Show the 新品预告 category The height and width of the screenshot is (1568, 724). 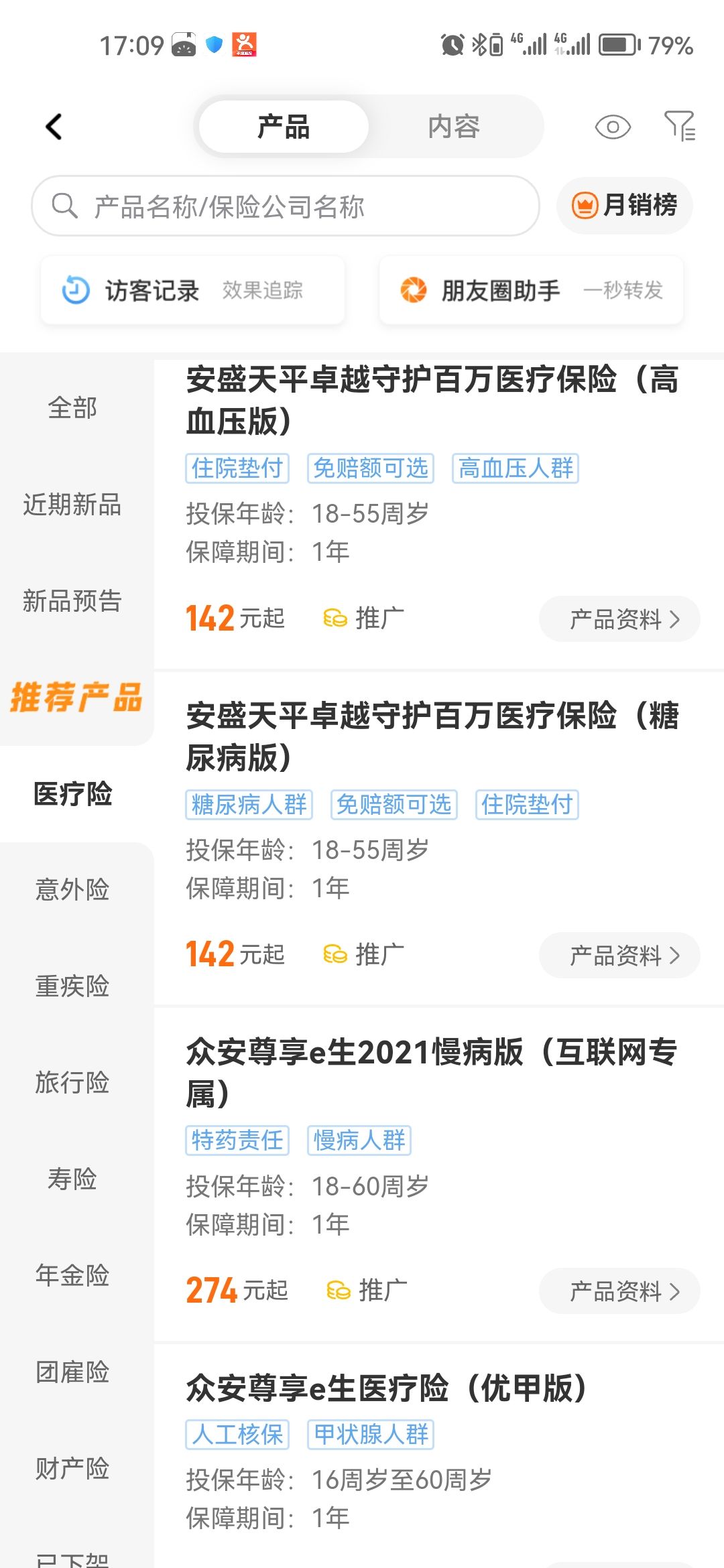tap(72, 601)
